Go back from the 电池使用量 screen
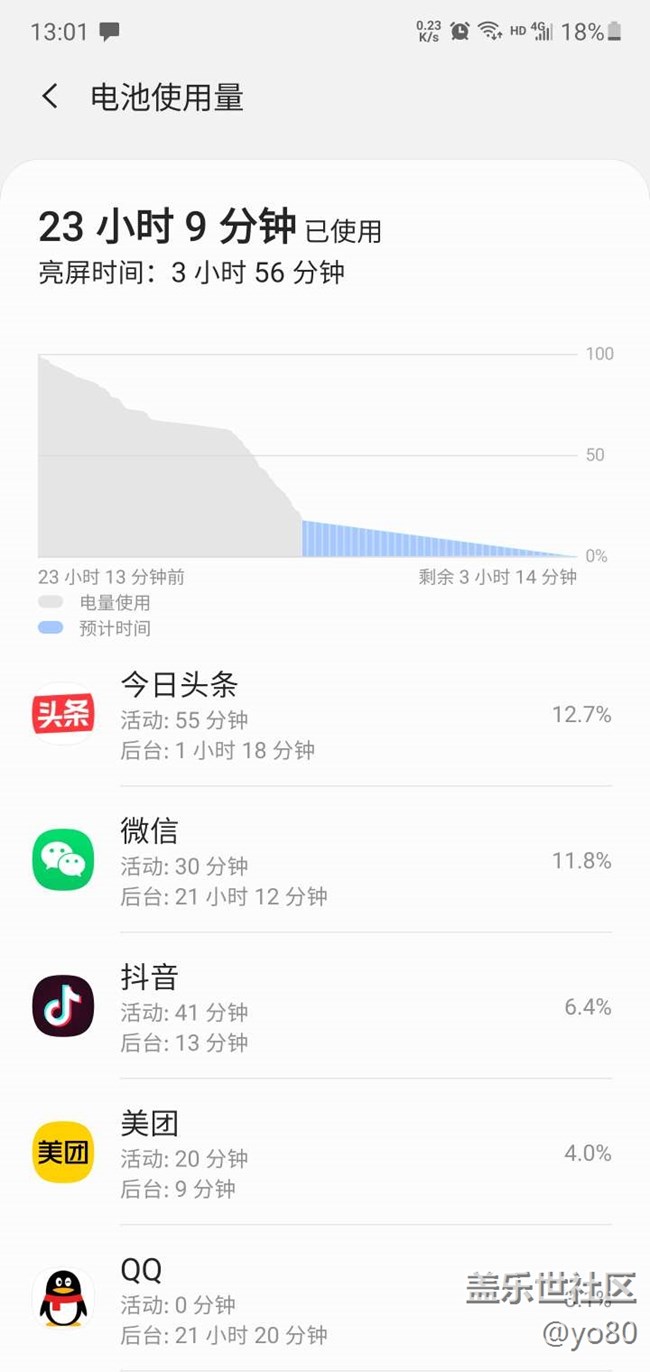 pyautogui.click(x=50, y=97)
